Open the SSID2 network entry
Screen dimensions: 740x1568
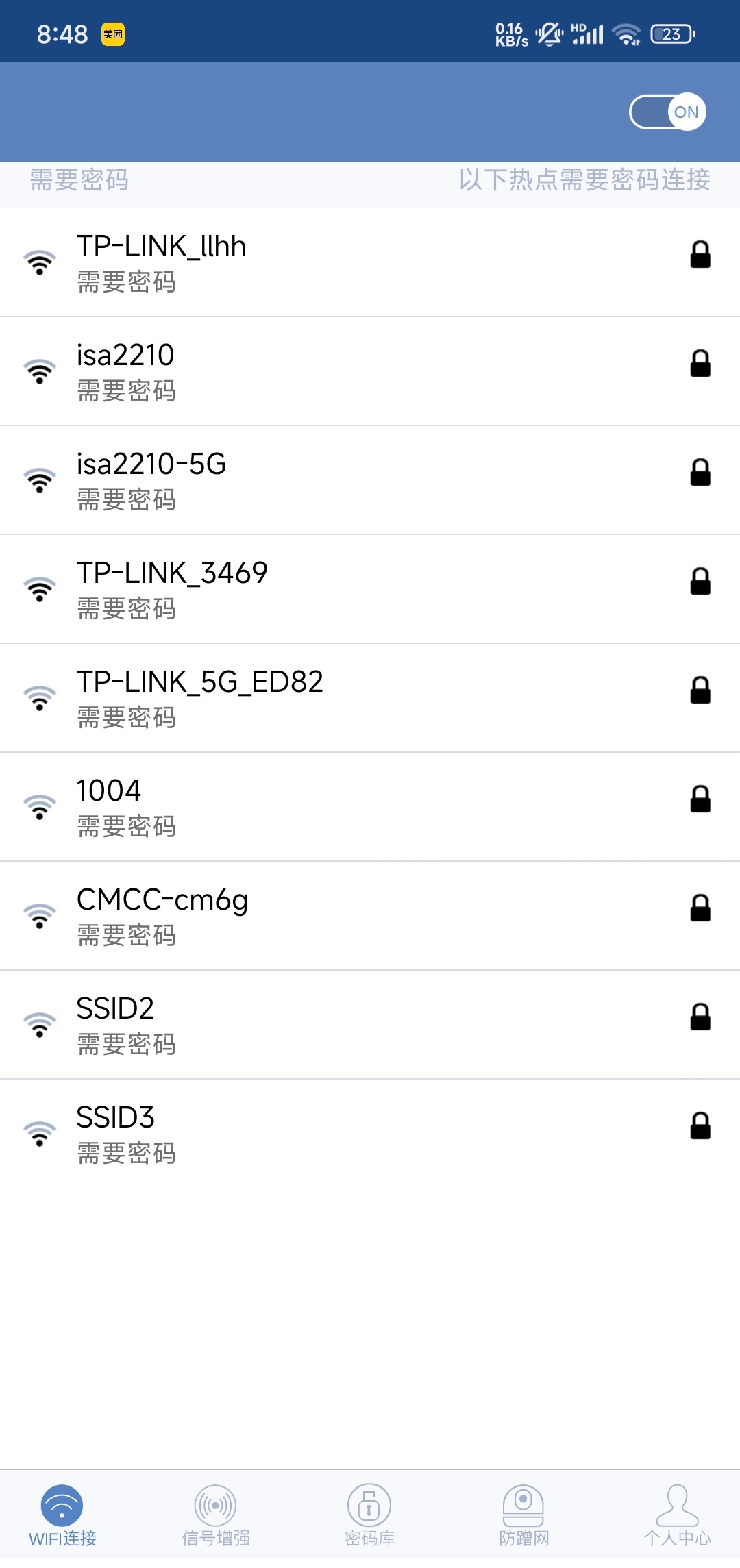pos(370,1025)
